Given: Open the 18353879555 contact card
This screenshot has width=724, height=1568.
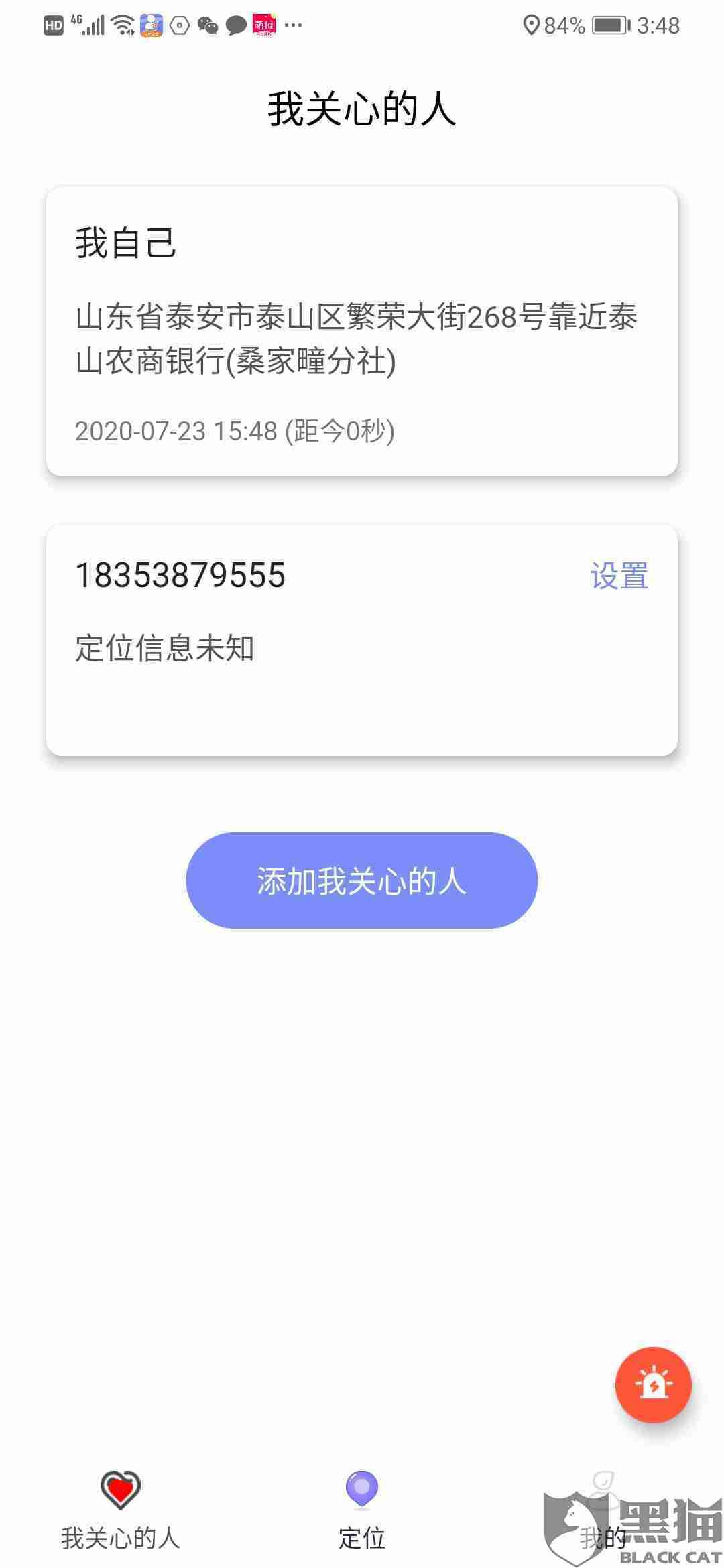Looking at the screenshot, I should point(362,641).
